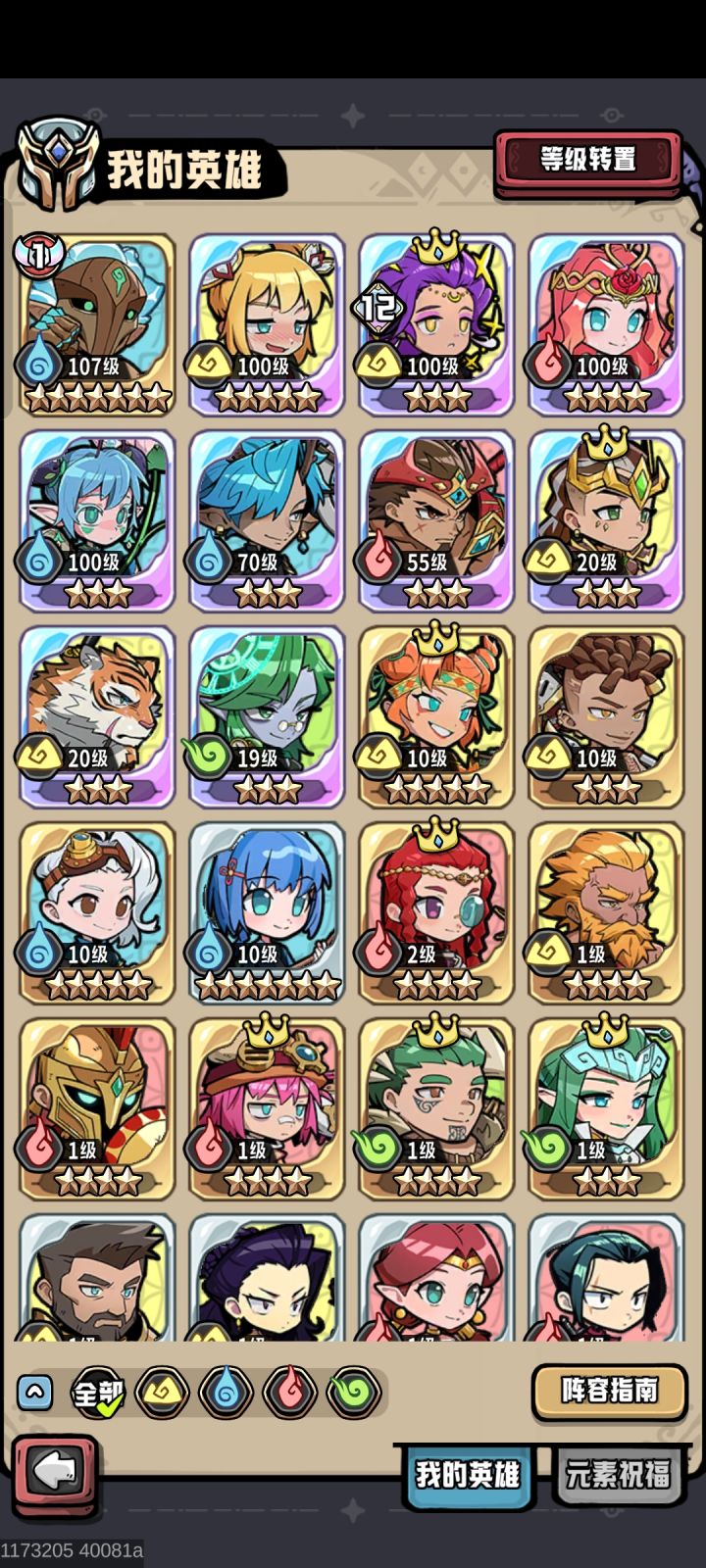
Task: Select the green wood element filter icon
Action: point(353,1391)
